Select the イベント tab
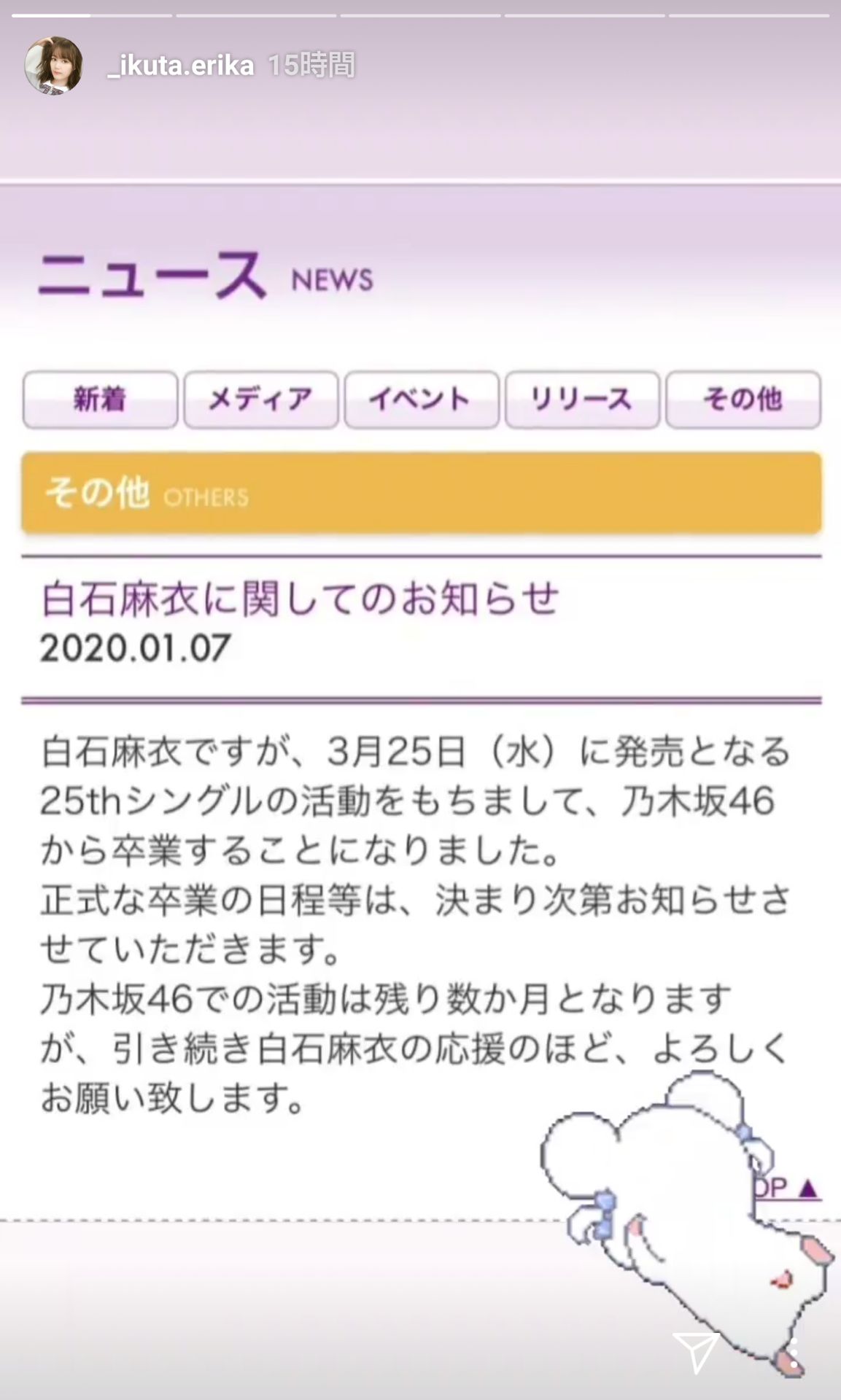 [422, 398]
